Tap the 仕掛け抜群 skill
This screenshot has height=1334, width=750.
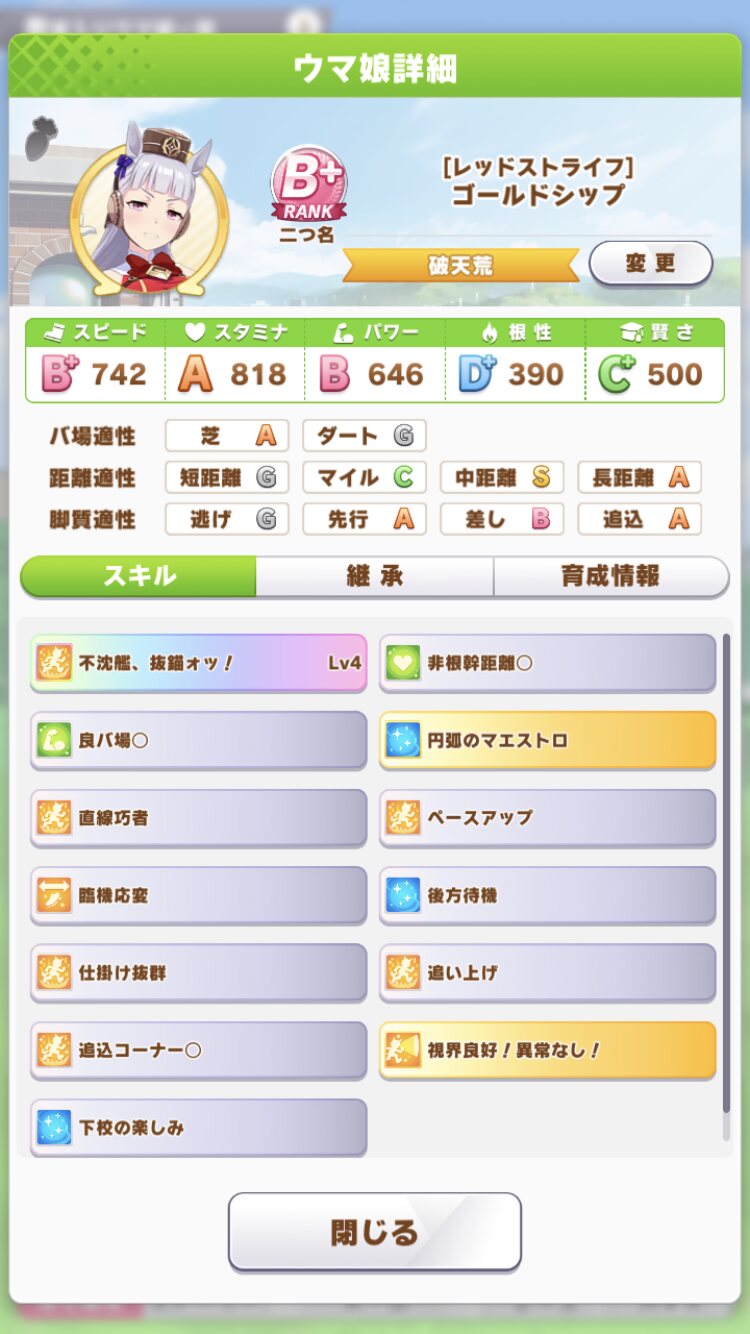pos(198,972)
